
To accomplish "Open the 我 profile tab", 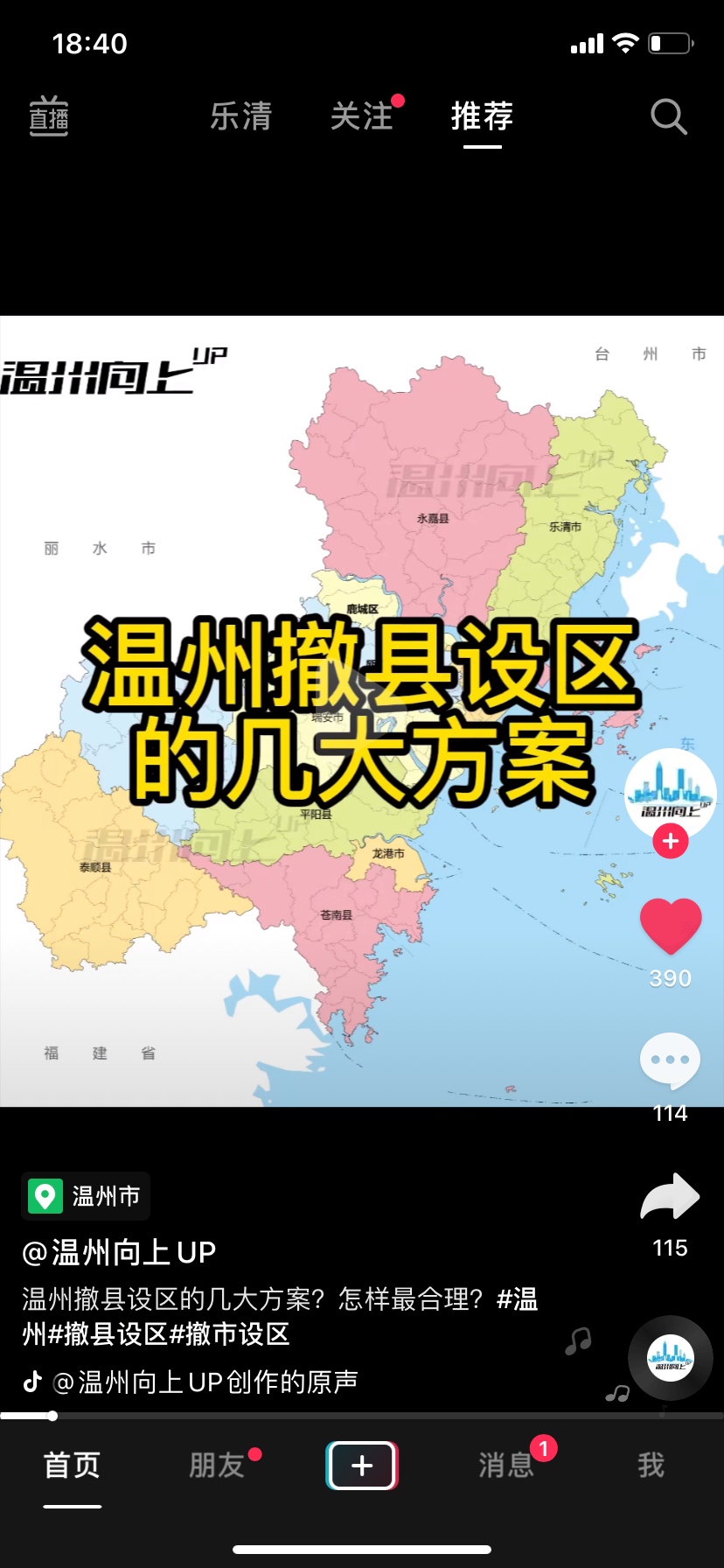I will [x=651, y=1465].
